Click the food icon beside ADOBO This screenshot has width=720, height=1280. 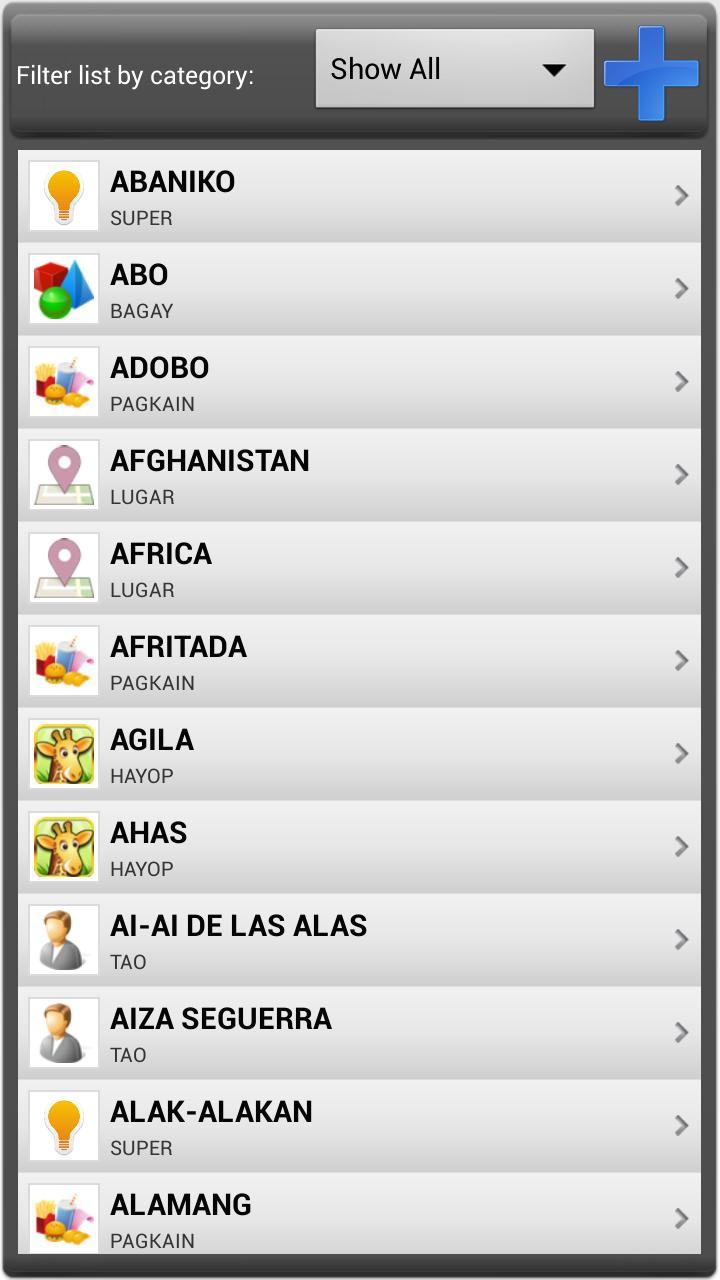click(x=63, y=381)
